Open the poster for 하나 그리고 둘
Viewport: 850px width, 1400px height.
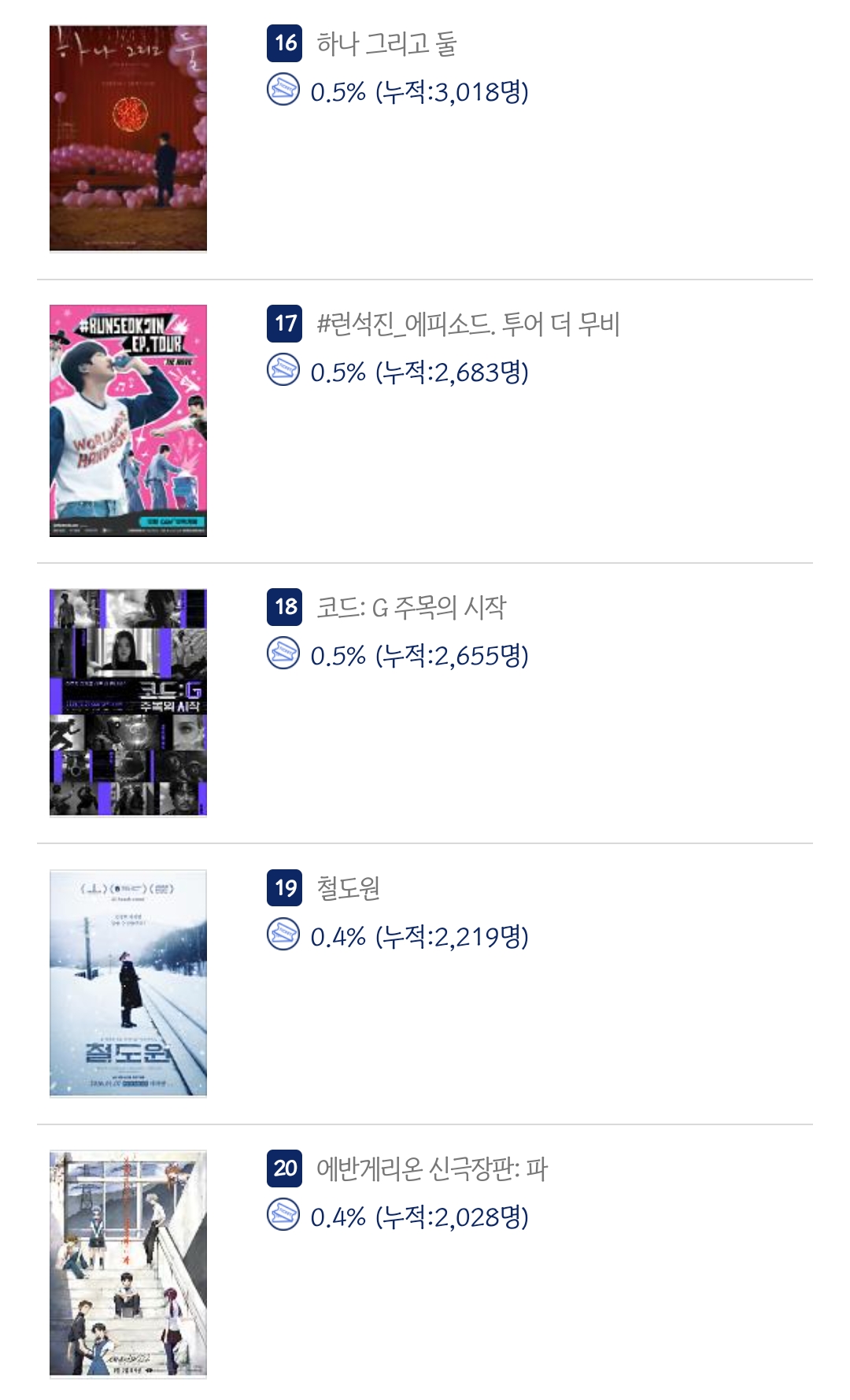click(128, 139)
